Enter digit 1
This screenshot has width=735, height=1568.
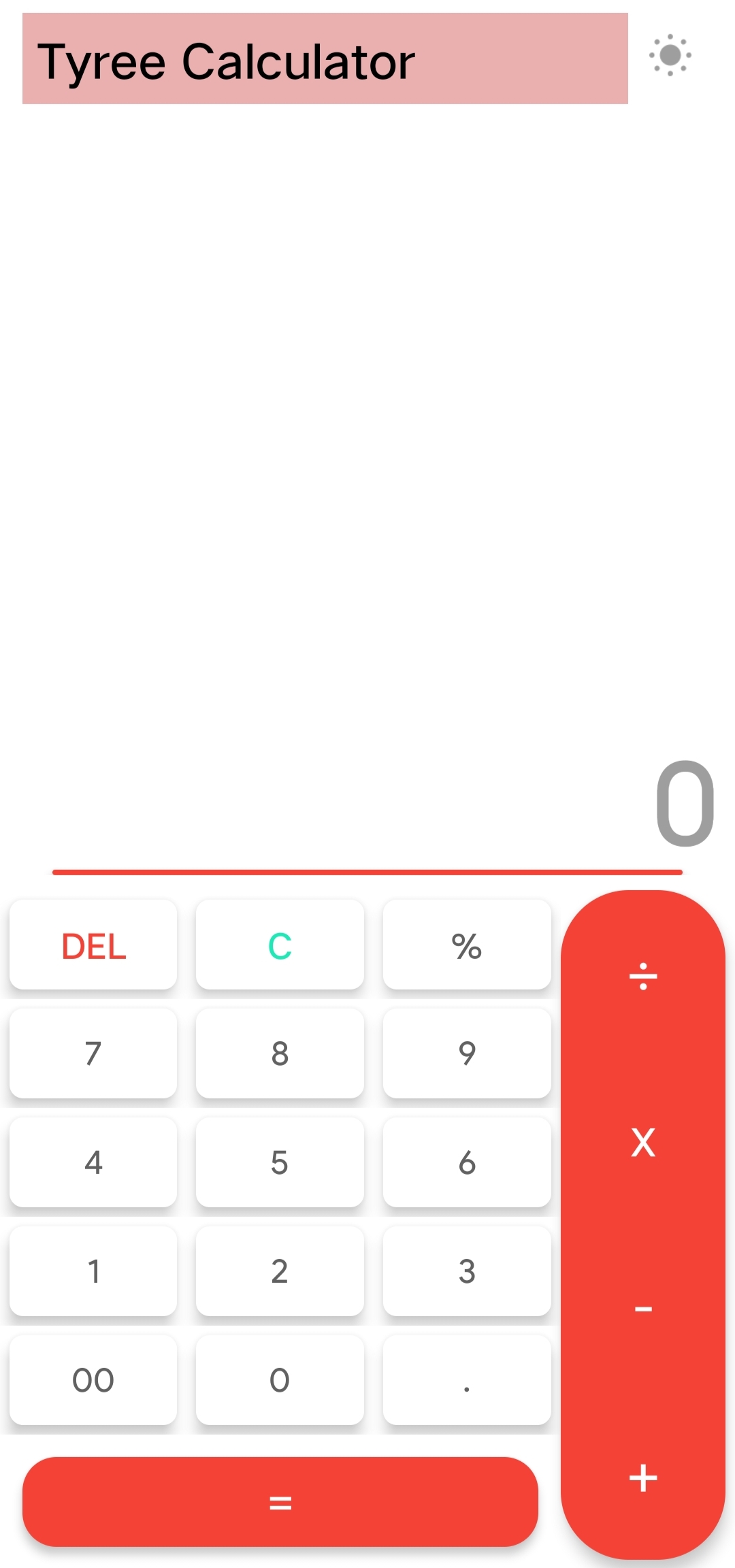click(x=93, y=1271)
